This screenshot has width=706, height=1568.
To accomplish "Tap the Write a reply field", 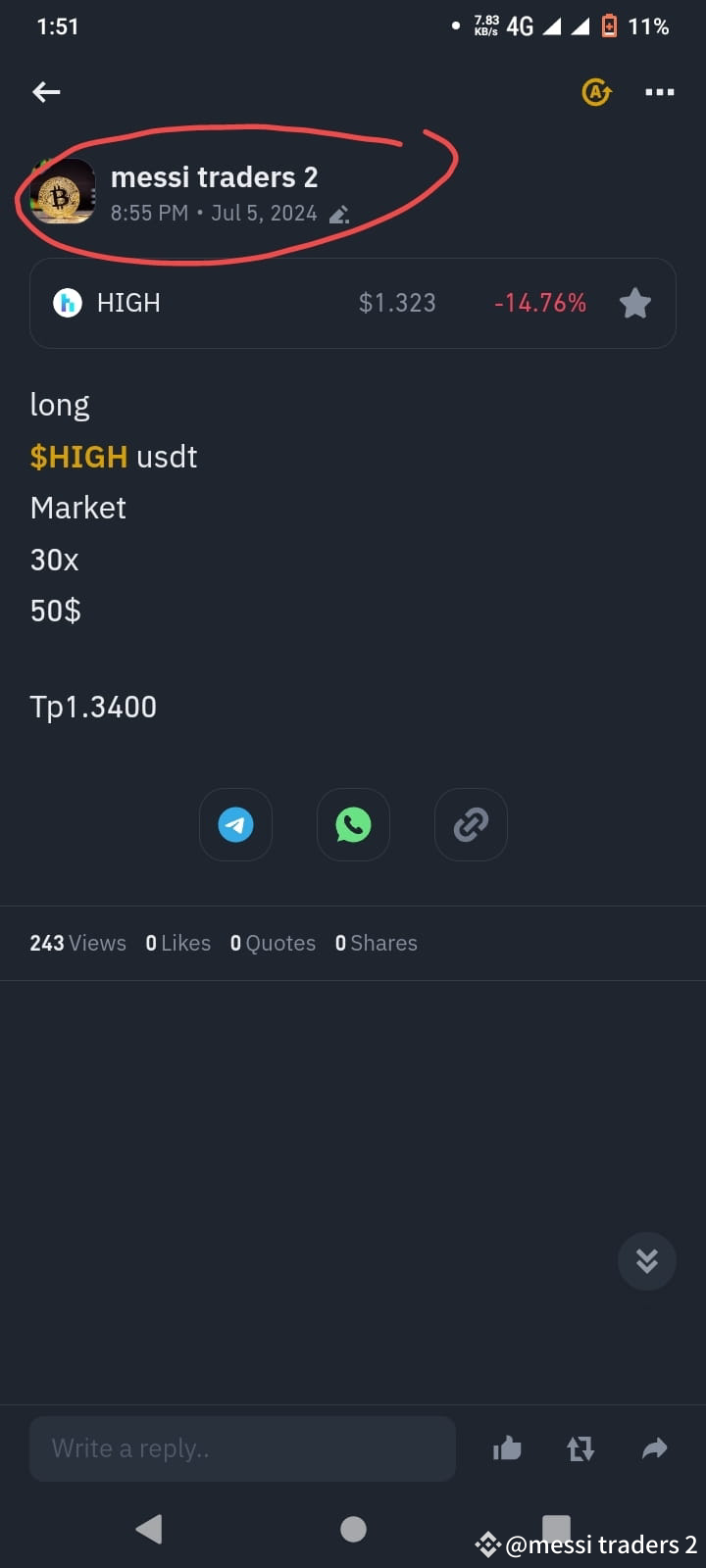I will pos(242,1447).
